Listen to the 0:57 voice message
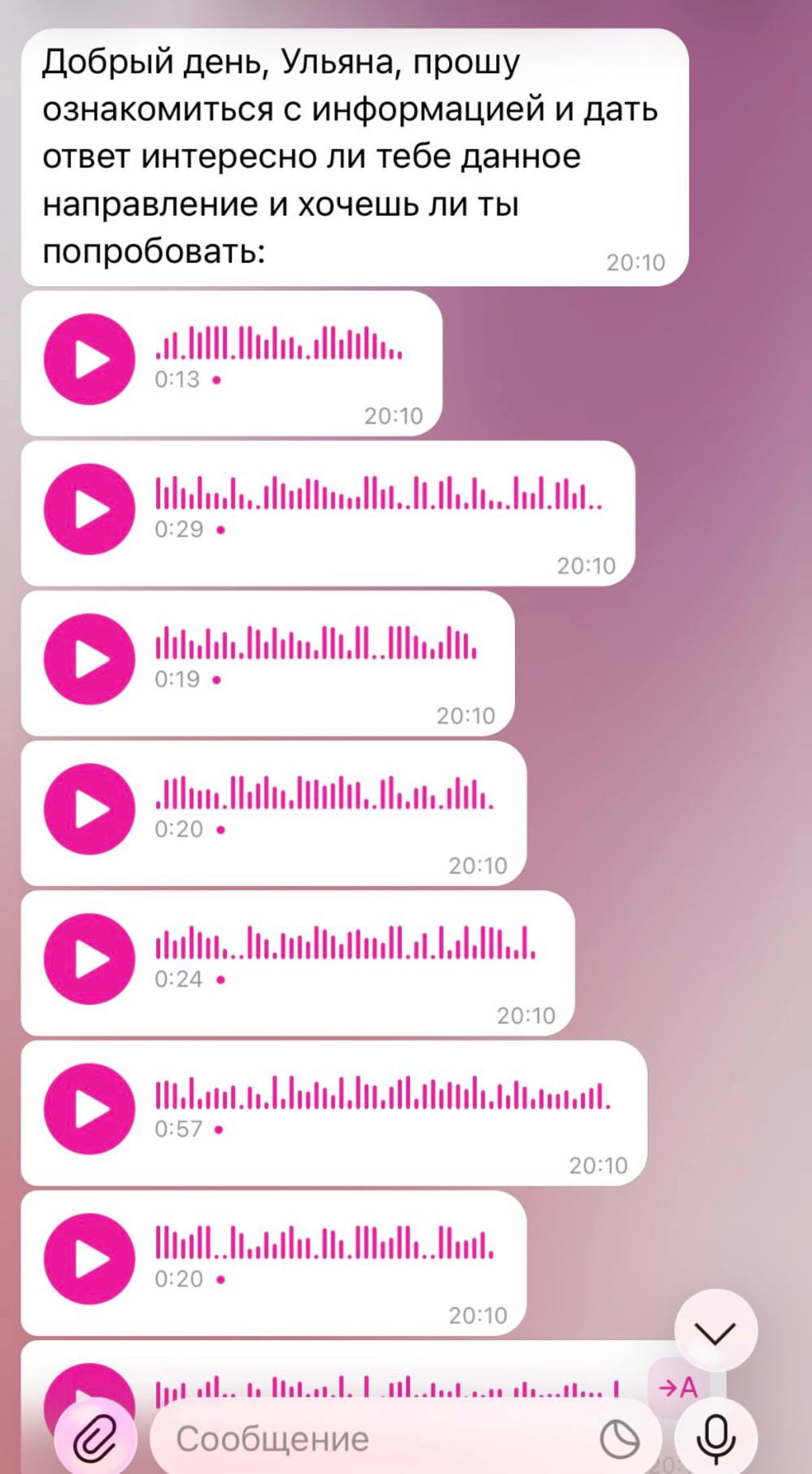The width and height of the screenshot is (812, 1474). 90,1109
